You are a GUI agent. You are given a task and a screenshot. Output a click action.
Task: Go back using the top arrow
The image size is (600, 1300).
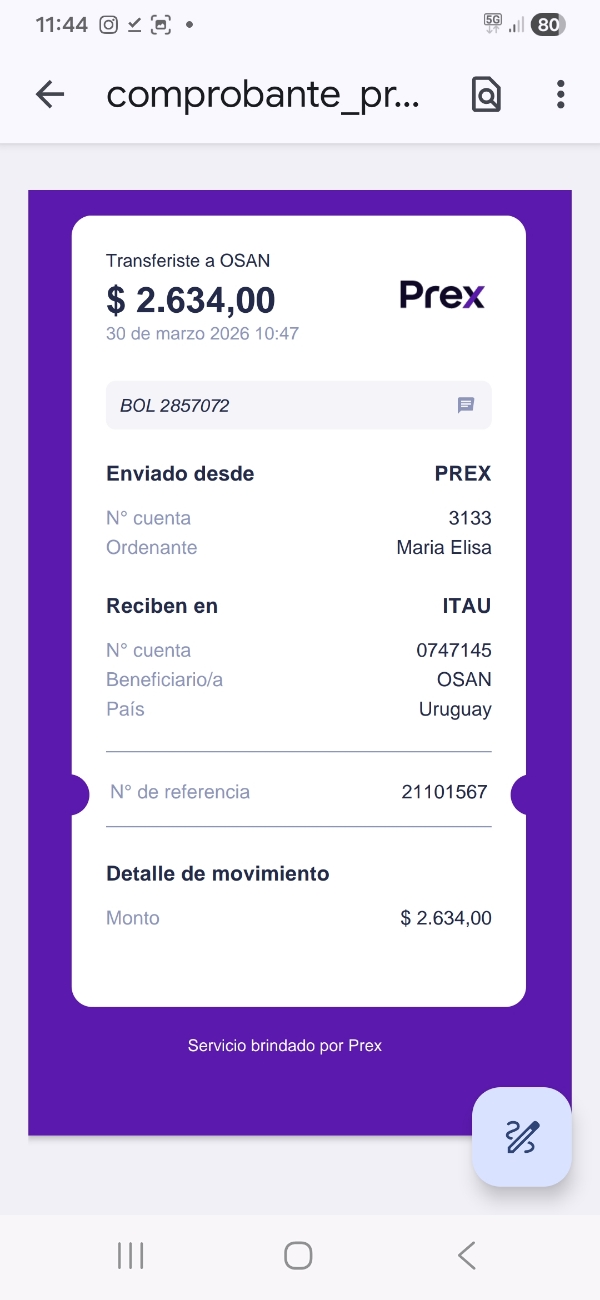(x=49, y=95)
